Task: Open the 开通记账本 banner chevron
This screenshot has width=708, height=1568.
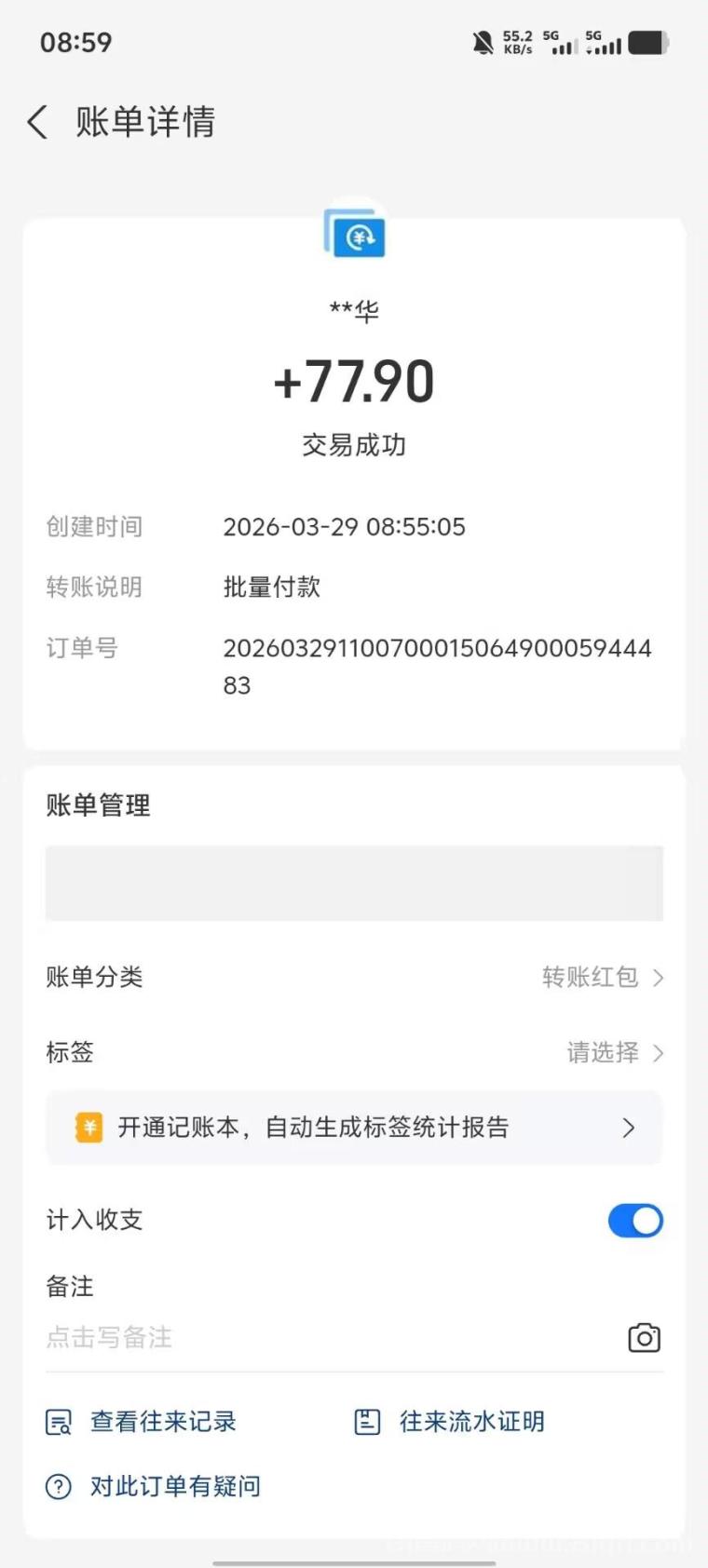Action: click(x=628, y=1127)
